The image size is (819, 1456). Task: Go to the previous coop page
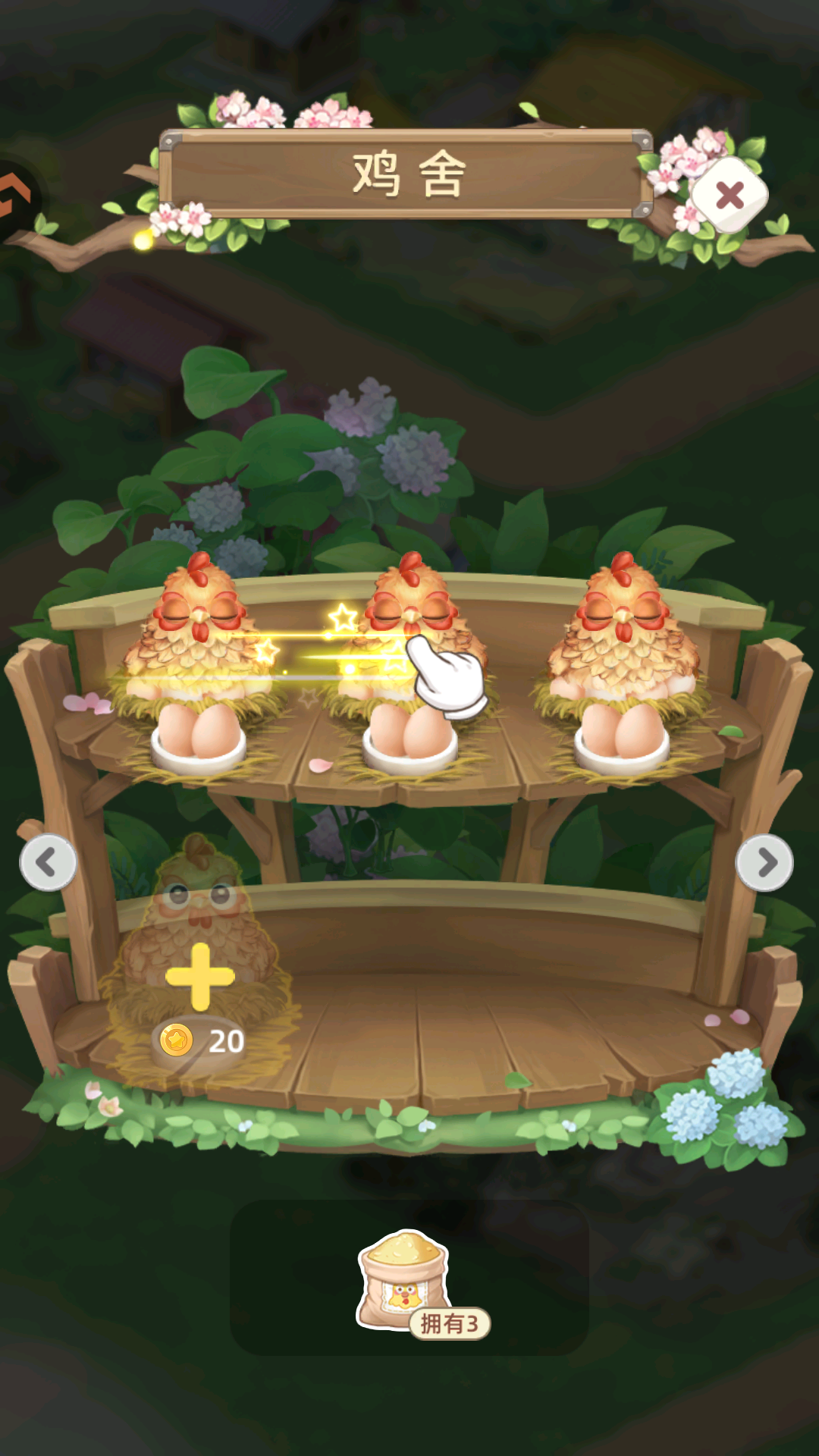[48, 862]
